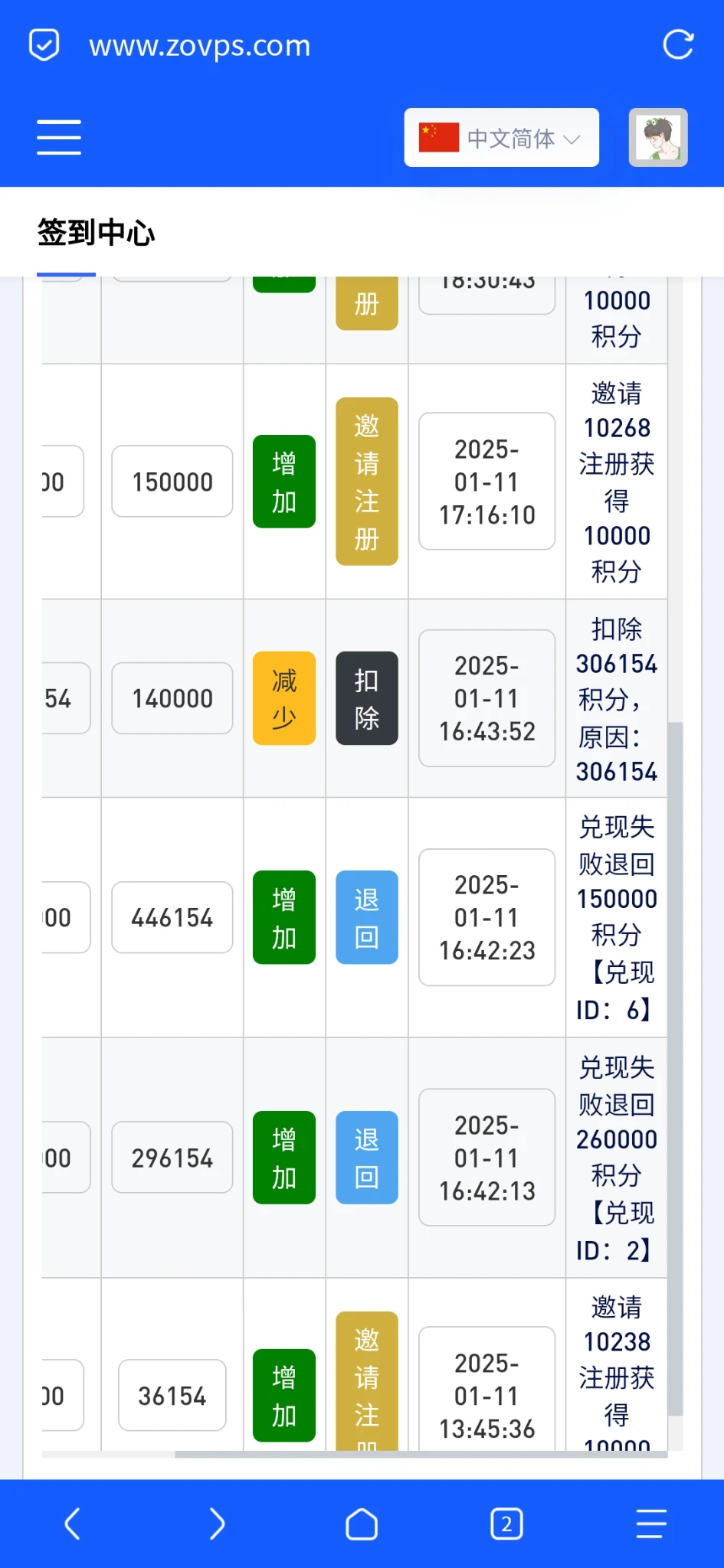Expand the 中文简体 language dropdown
The width and height of the screenshot is (724, 1568).
[501, 138]
